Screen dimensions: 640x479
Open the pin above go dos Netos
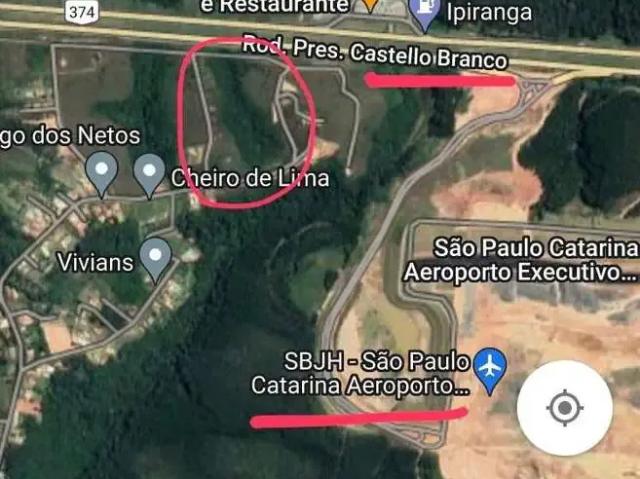(102, 173)
